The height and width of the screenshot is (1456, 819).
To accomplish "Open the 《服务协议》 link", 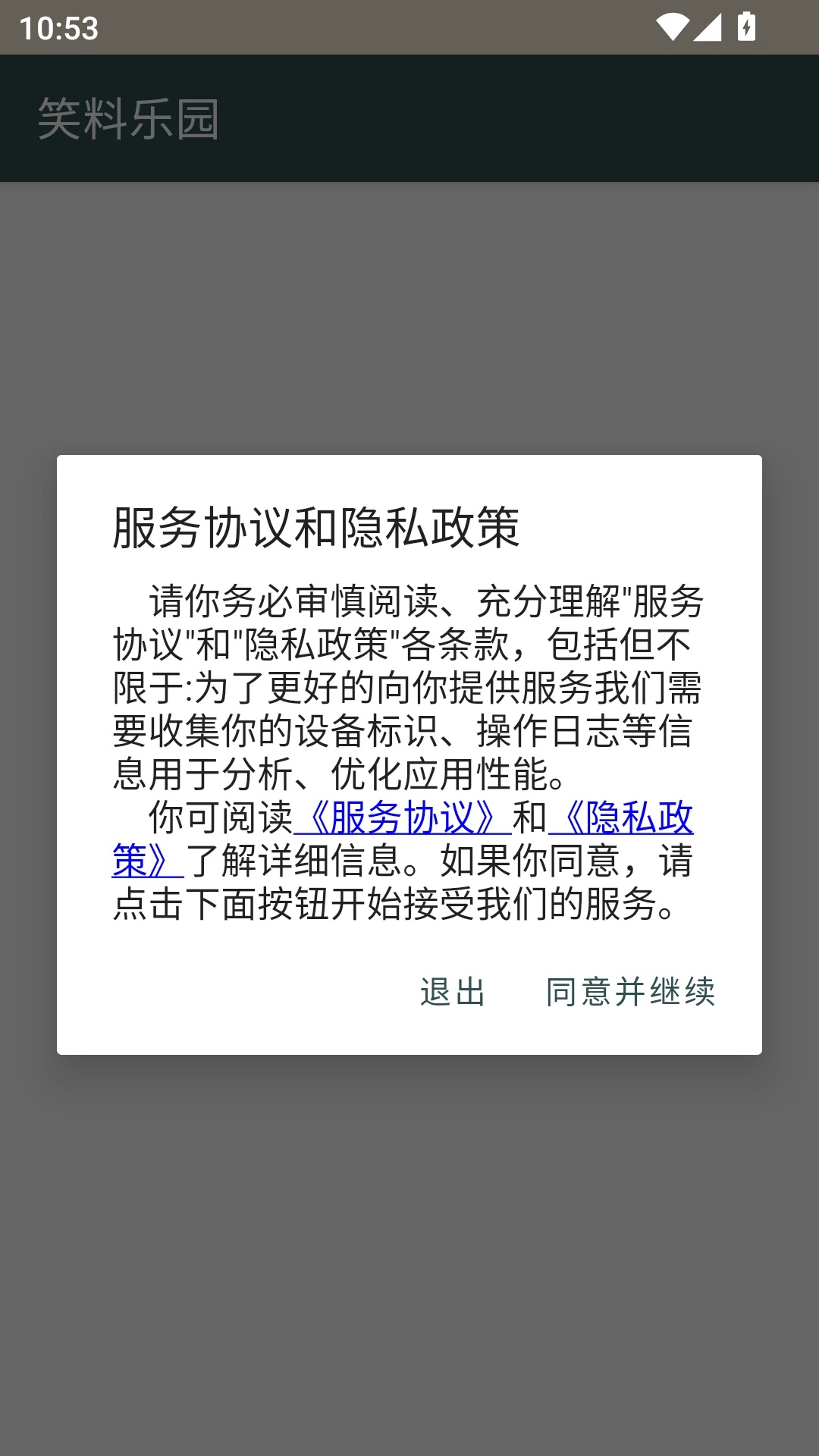I will (402, 817).
